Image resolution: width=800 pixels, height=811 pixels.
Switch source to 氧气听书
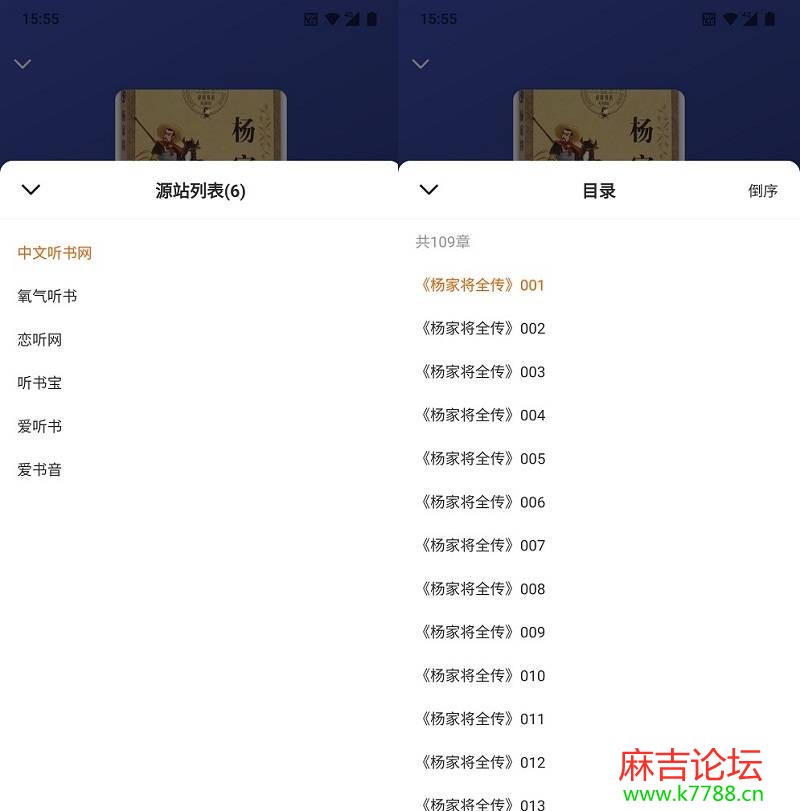point(47,296)
